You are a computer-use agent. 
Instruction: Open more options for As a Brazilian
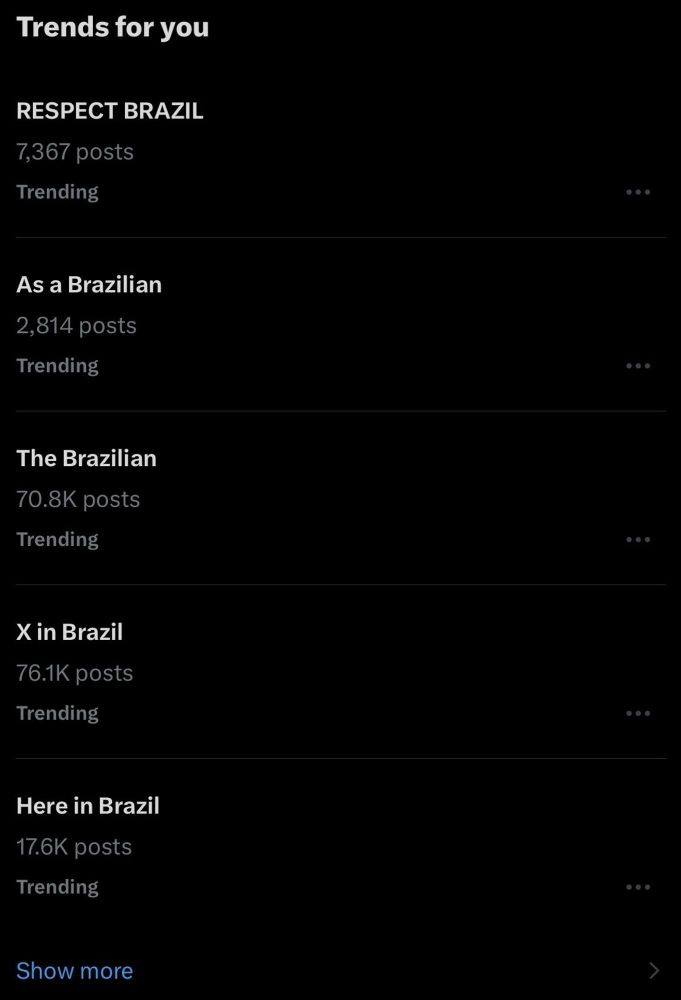point(638,366)
